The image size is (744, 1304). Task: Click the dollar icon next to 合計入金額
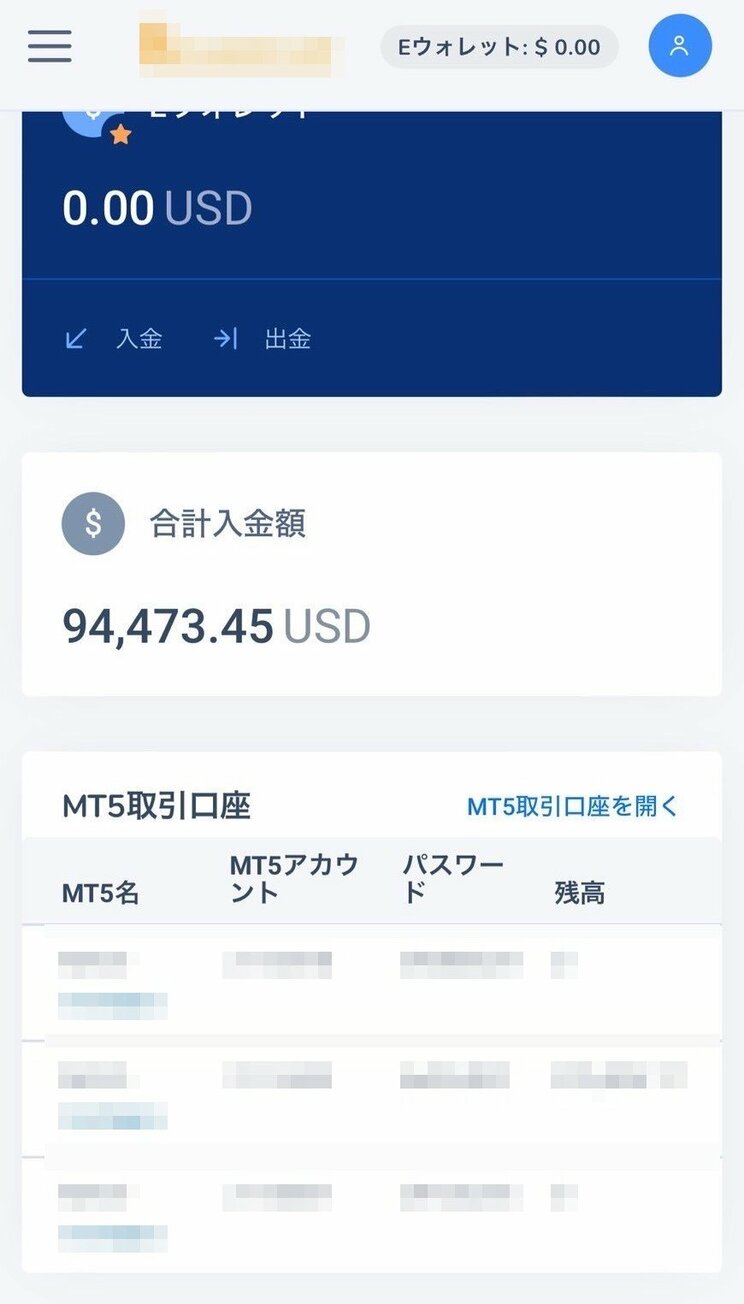coord(93,522)
